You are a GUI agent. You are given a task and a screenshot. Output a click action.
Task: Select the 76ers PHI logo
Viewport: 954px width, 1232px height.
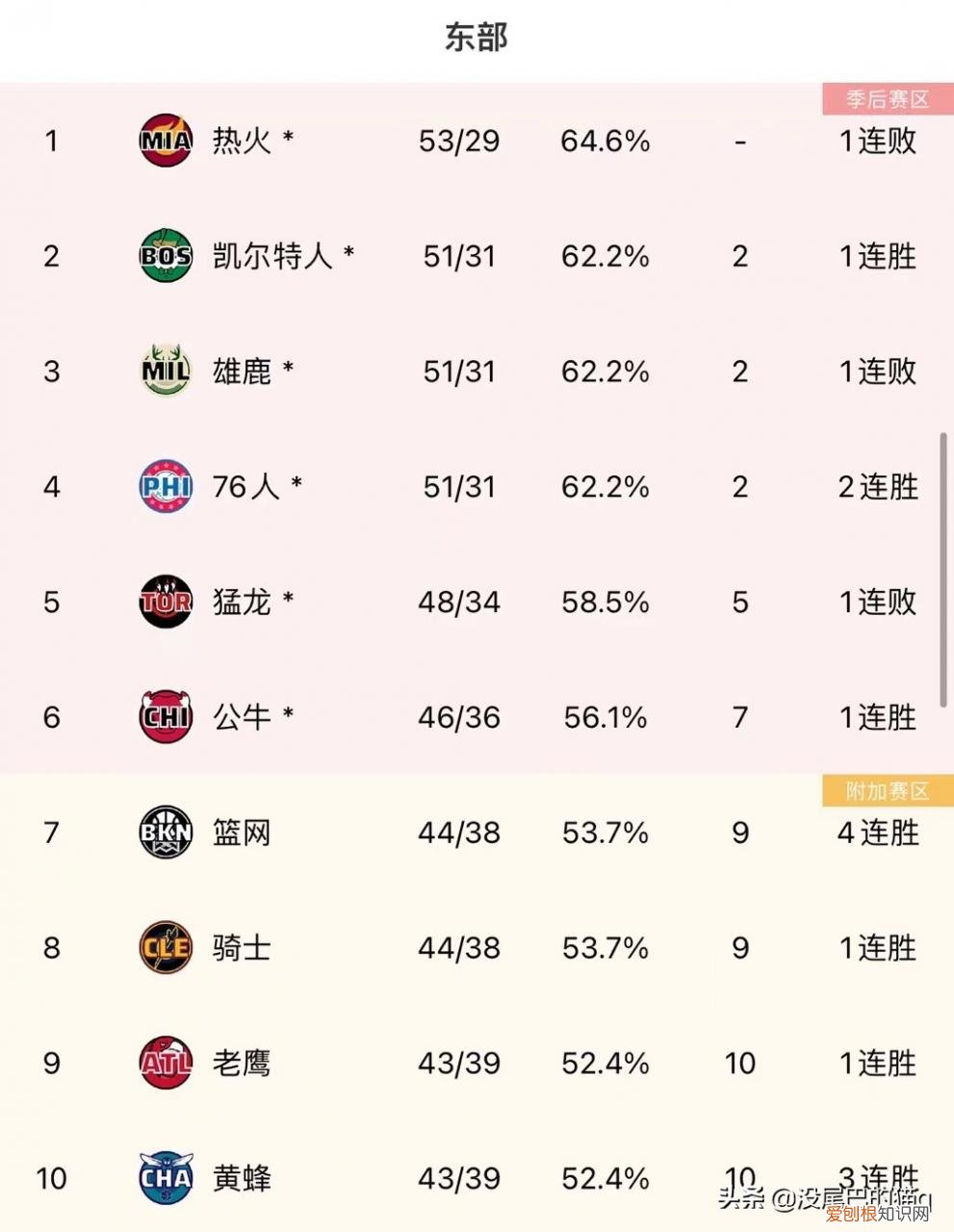click(164, 487)
